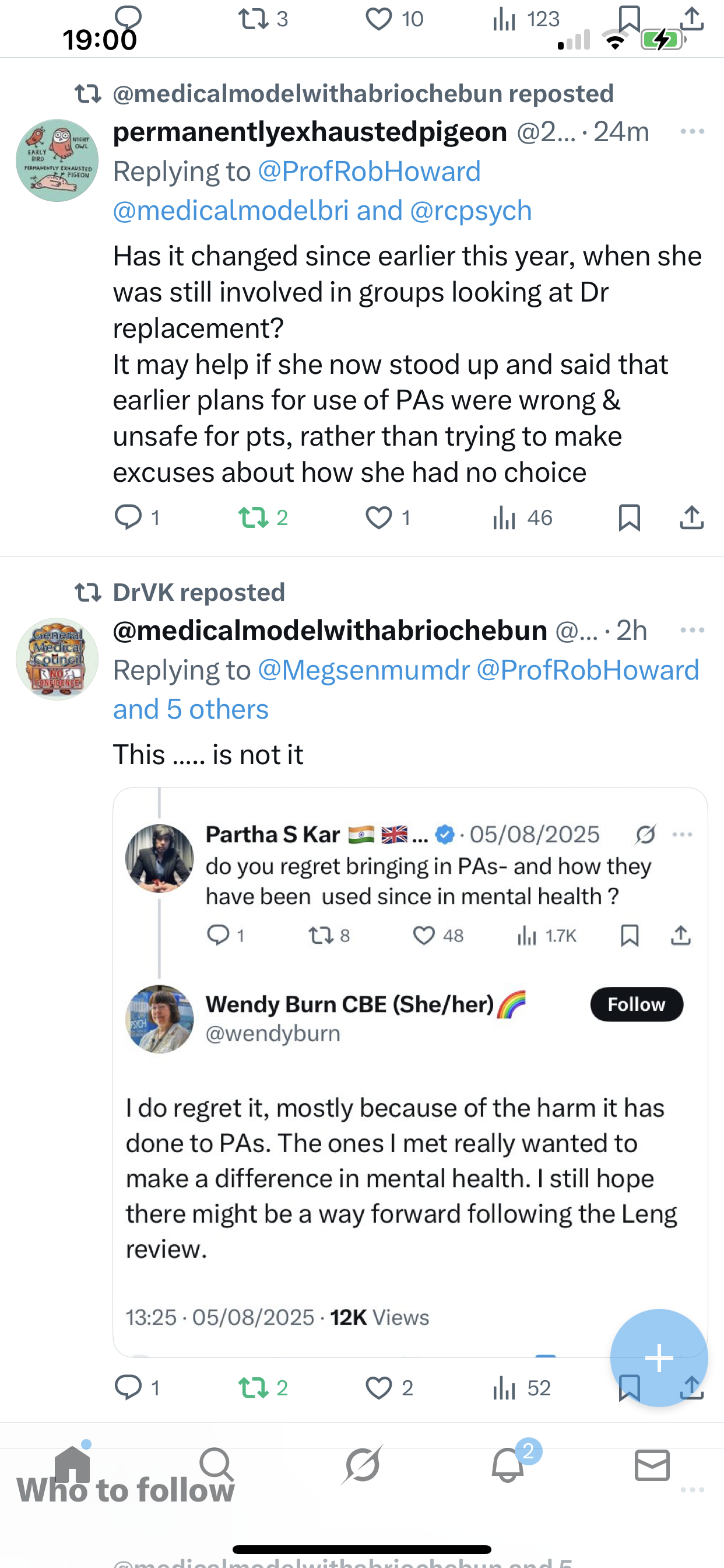The height and width of the screenshot is (1568, 724).
Task: Switch to the Search tab
Action: coord(216,1465)
